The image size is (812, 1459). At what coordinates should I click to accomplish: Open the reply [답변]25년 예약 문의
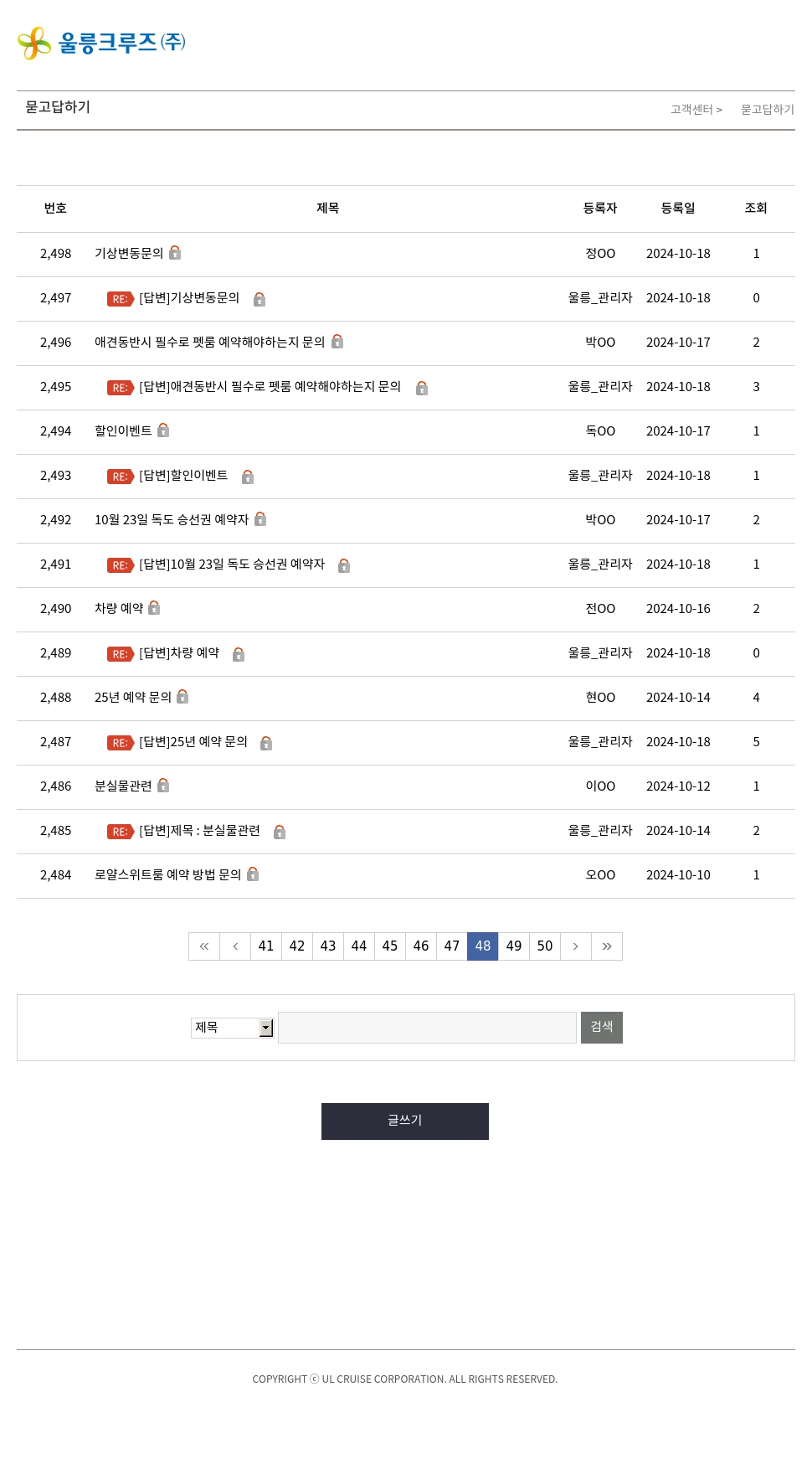tap(193, 741)
